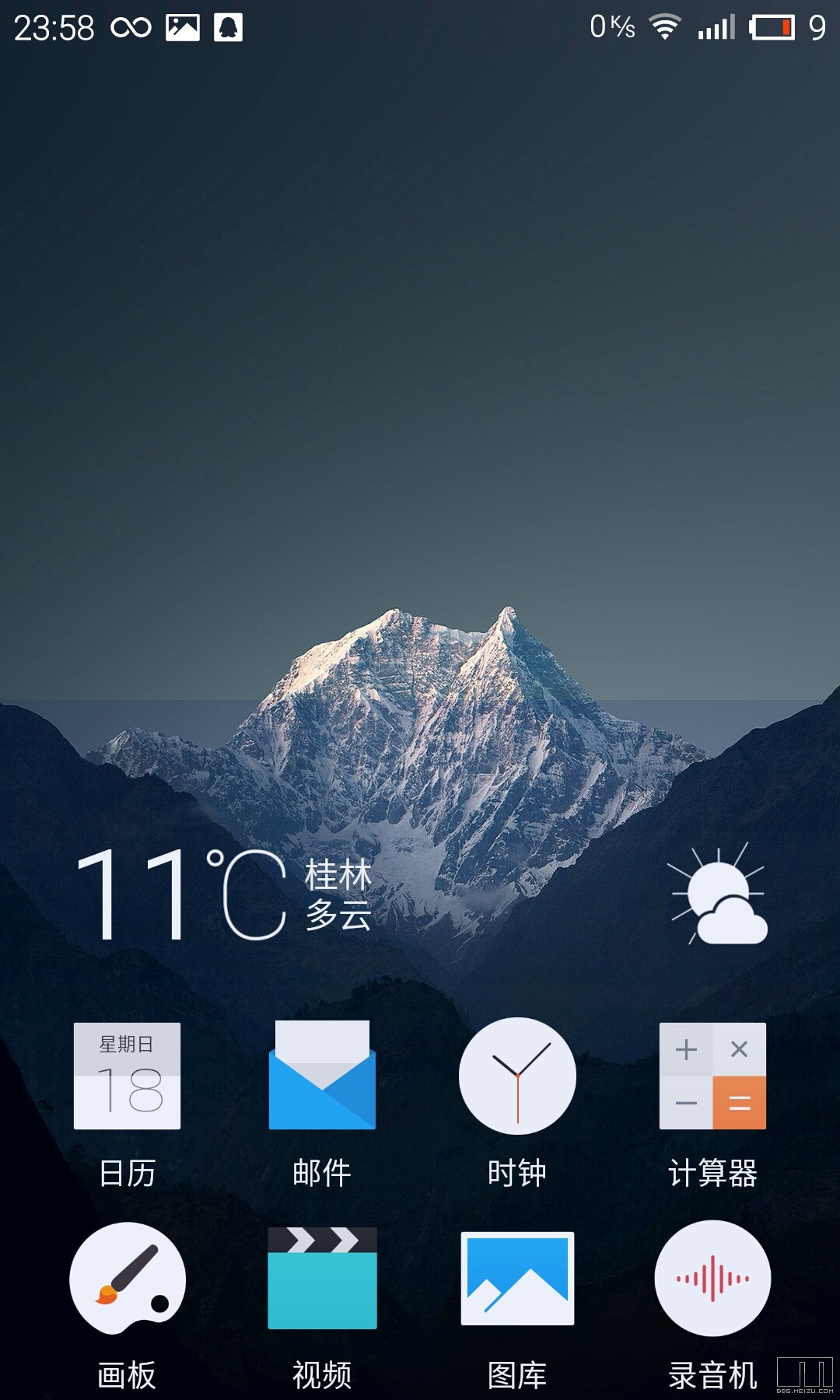This screenshot has width=840, height=1400.
Task: Launch the 录音机 recorder app
Action: [x=712, y=1279]
